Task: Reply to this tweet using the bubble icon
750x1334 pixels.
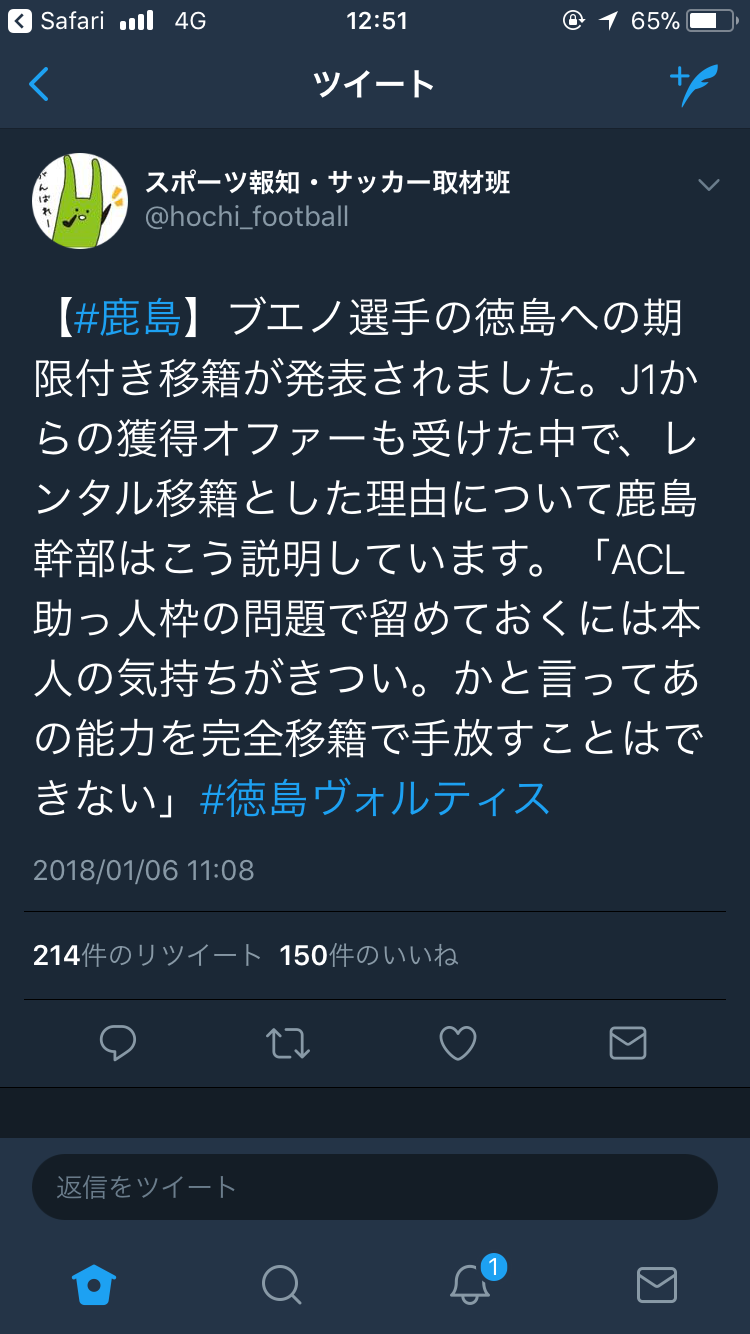Action: 118,1044
